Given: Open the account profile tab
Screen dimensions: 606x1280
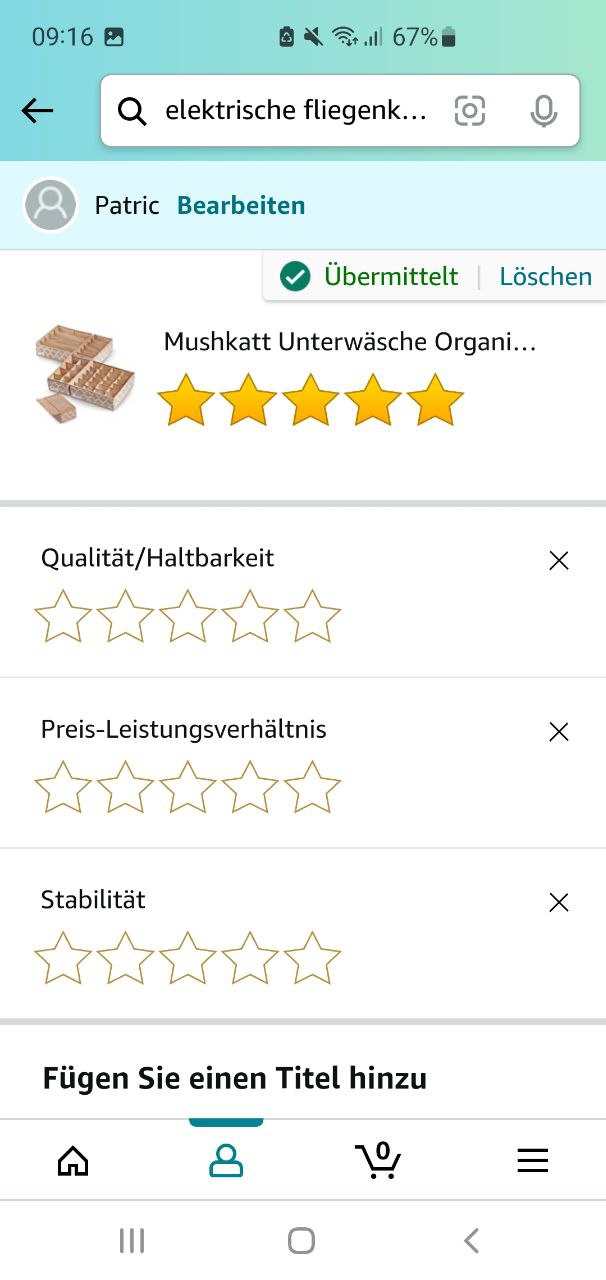Looking at the screenshot, I should coord(226,1160).
